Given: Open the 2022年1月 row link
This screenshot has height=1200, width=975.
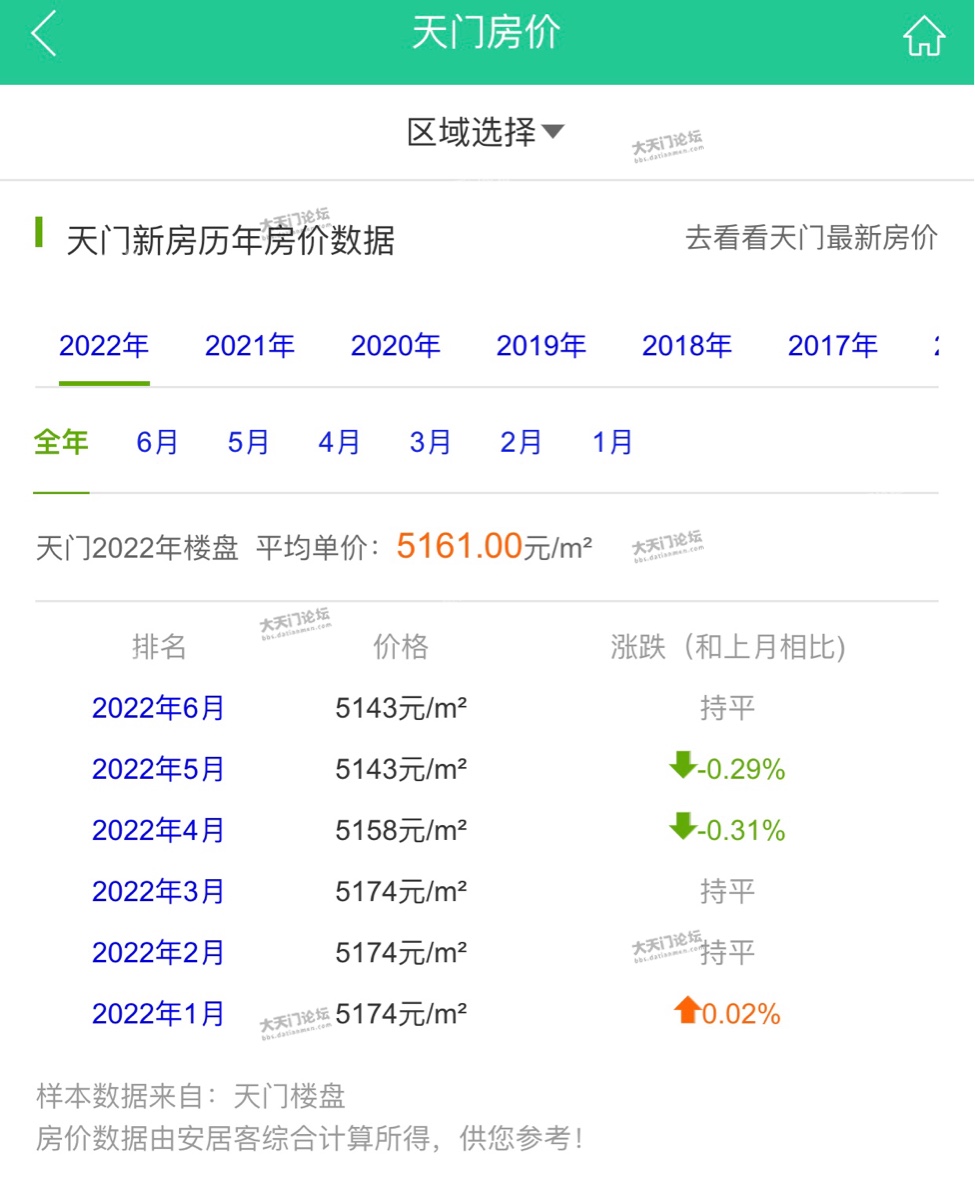Looking at the screenshot, I should (159, 1014).
